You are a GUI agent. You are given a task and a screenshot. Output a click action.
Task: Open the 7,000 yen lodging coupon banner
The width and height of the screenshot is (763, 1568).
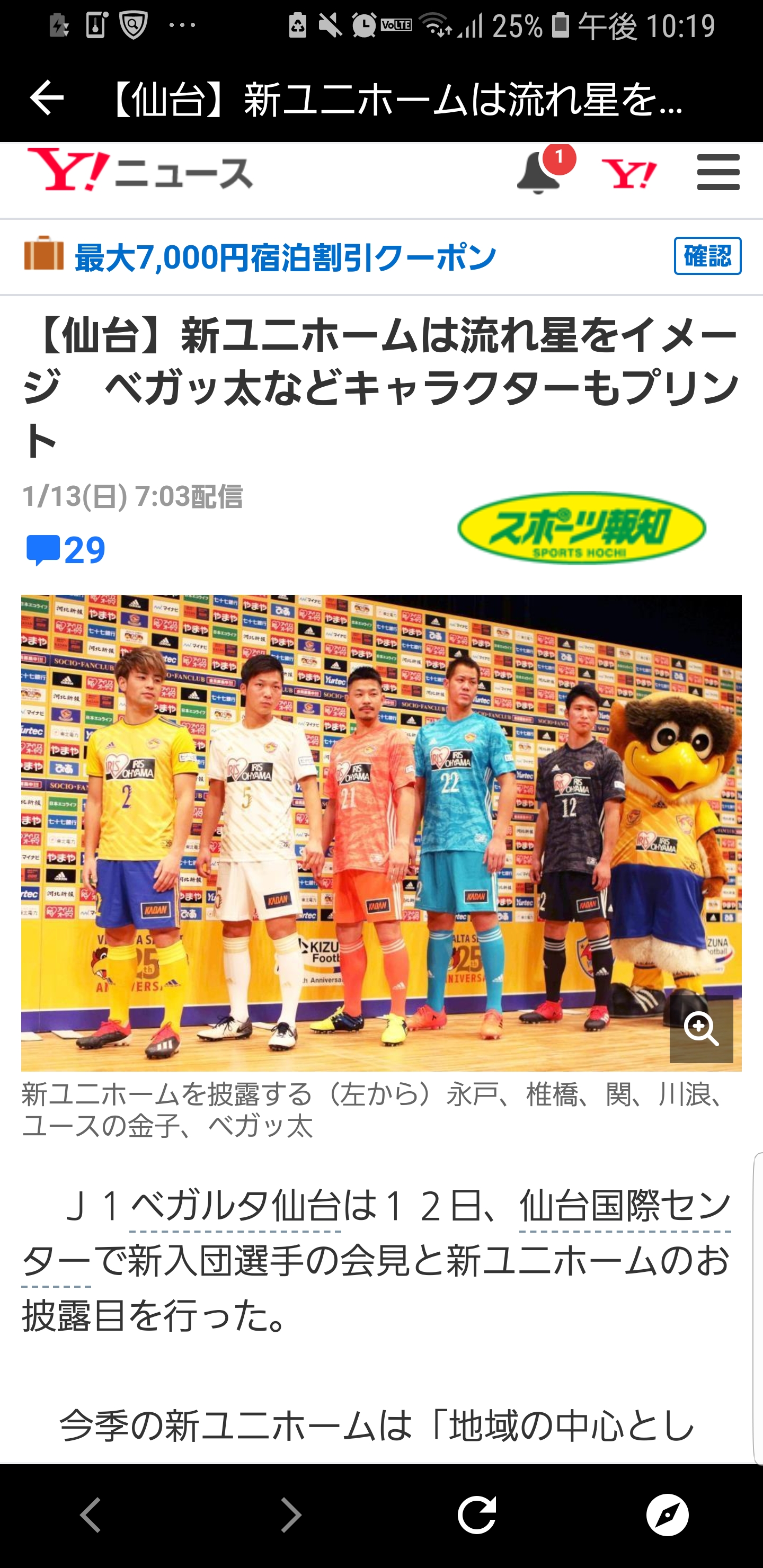(x=285, y=257)
